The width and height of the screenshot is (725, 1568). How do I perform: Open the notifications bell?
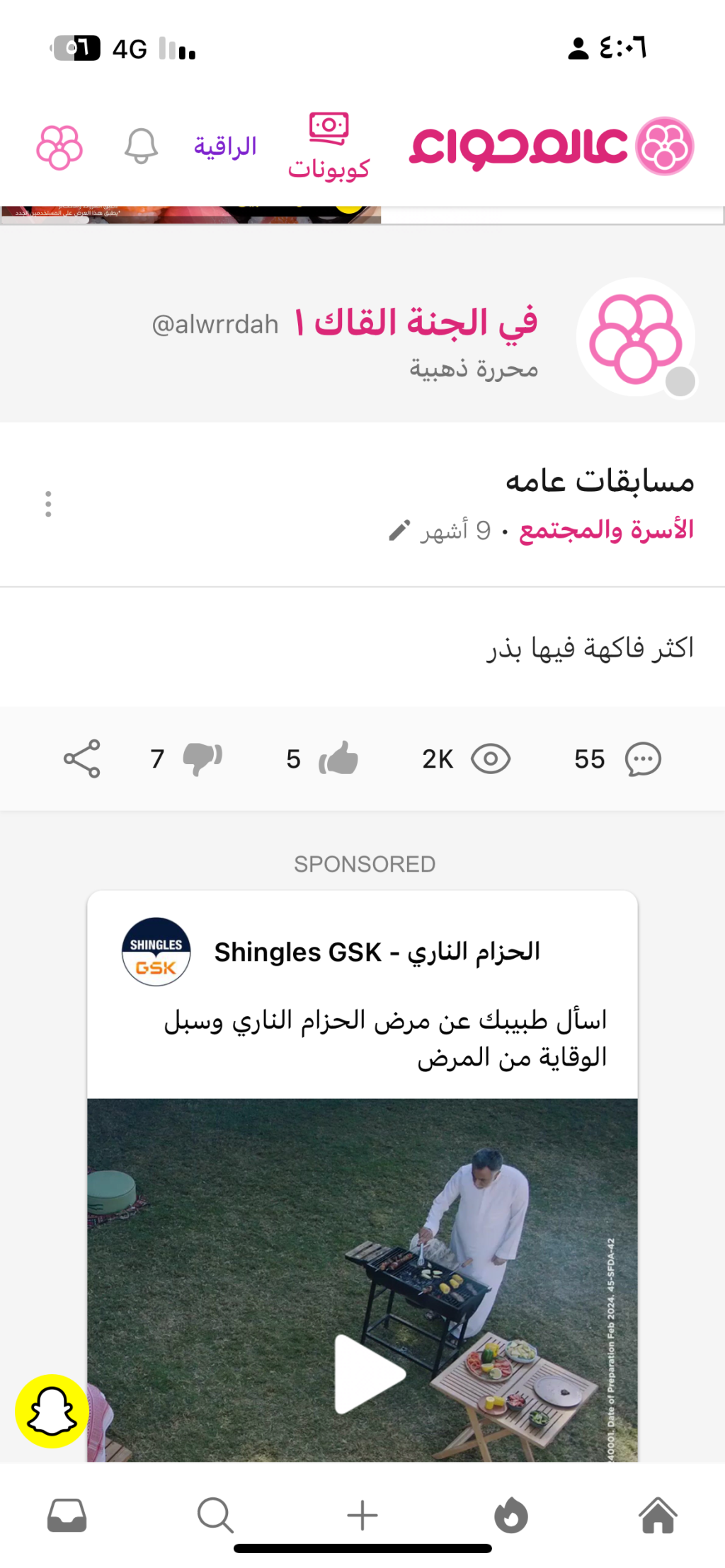[x=141, y=146]
